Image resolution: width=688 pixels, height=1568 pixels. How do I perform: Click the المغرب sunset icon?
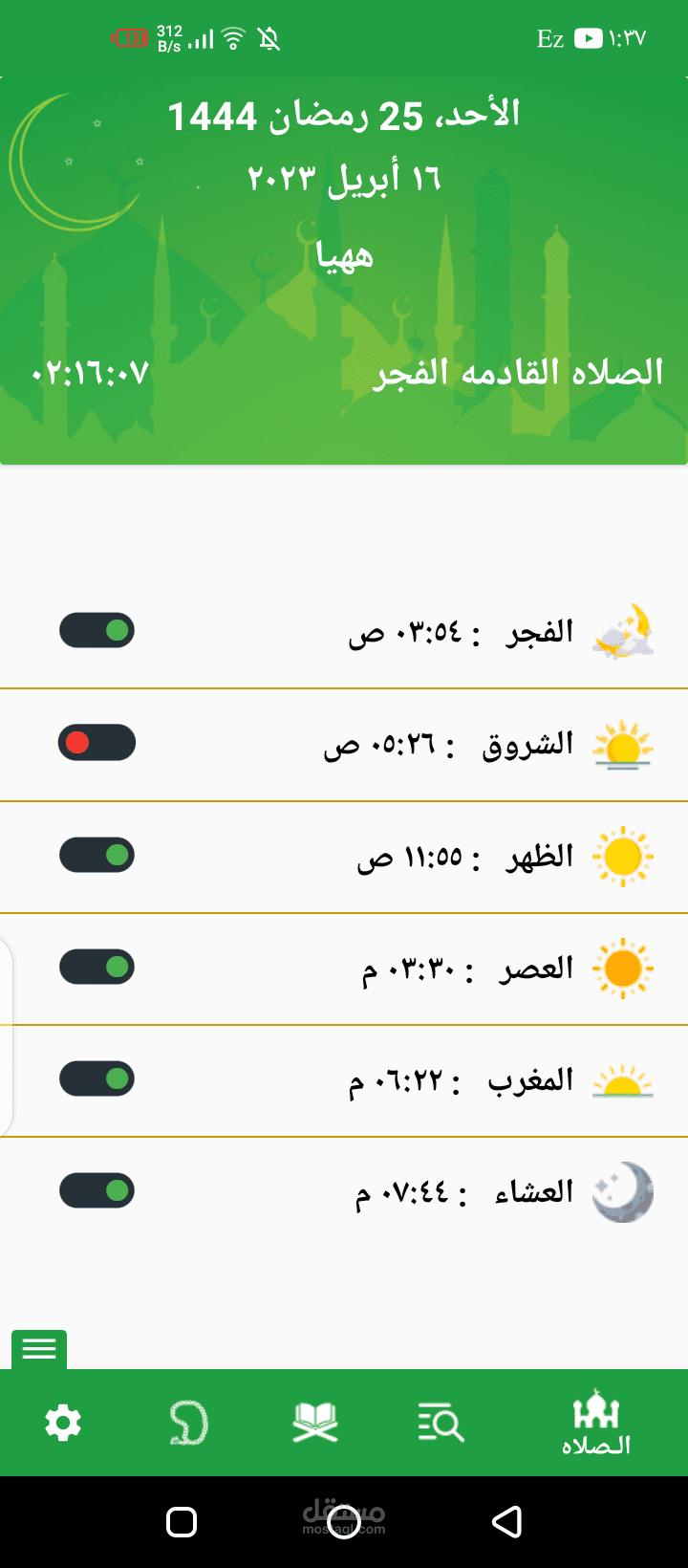pyautogui.click(x=623, y=1078)
